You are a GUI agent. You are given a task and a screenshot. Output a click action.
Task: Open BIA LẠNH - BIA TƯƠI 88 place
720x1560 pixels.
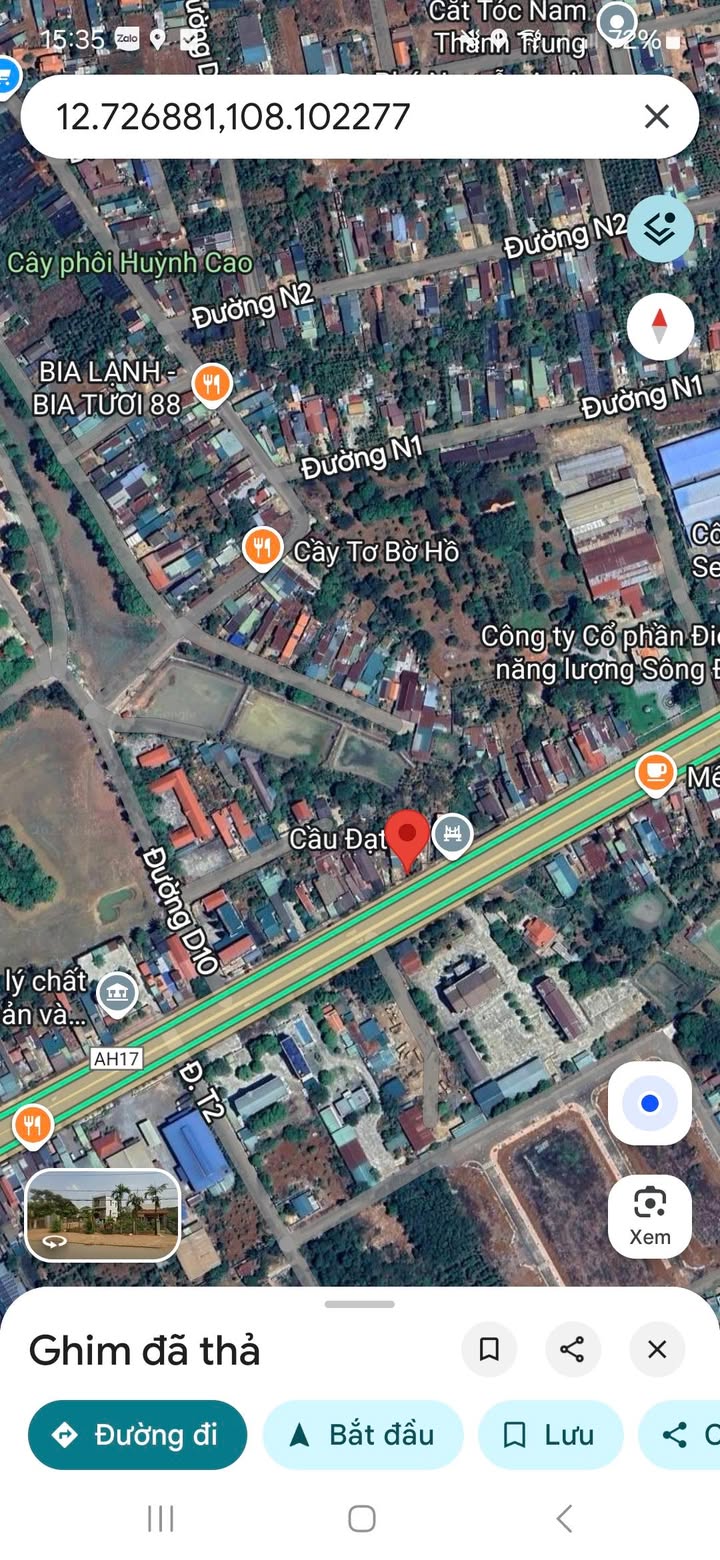(212, 384)
